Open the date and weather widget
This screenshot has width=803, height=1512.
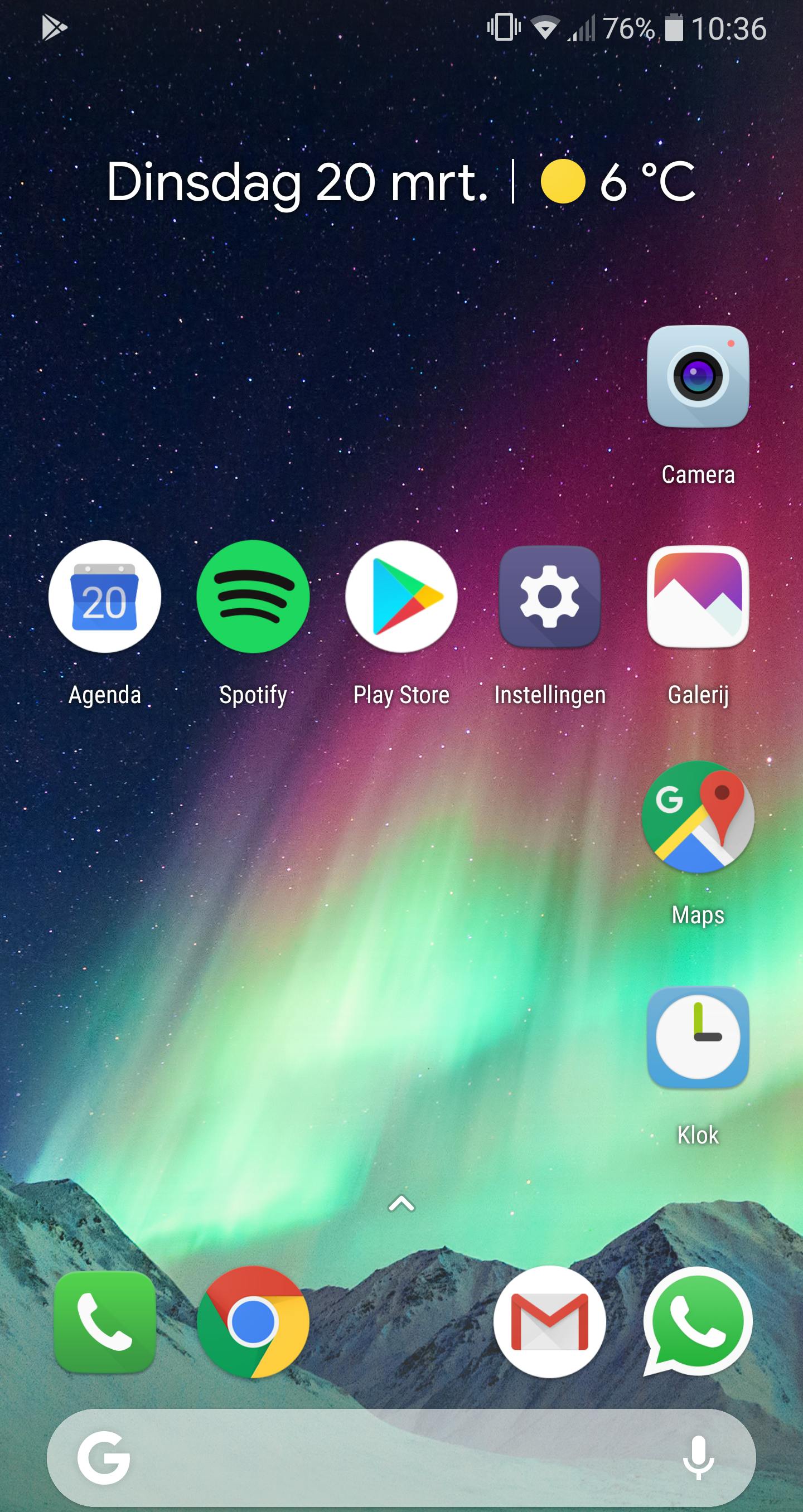pos(400,182)
